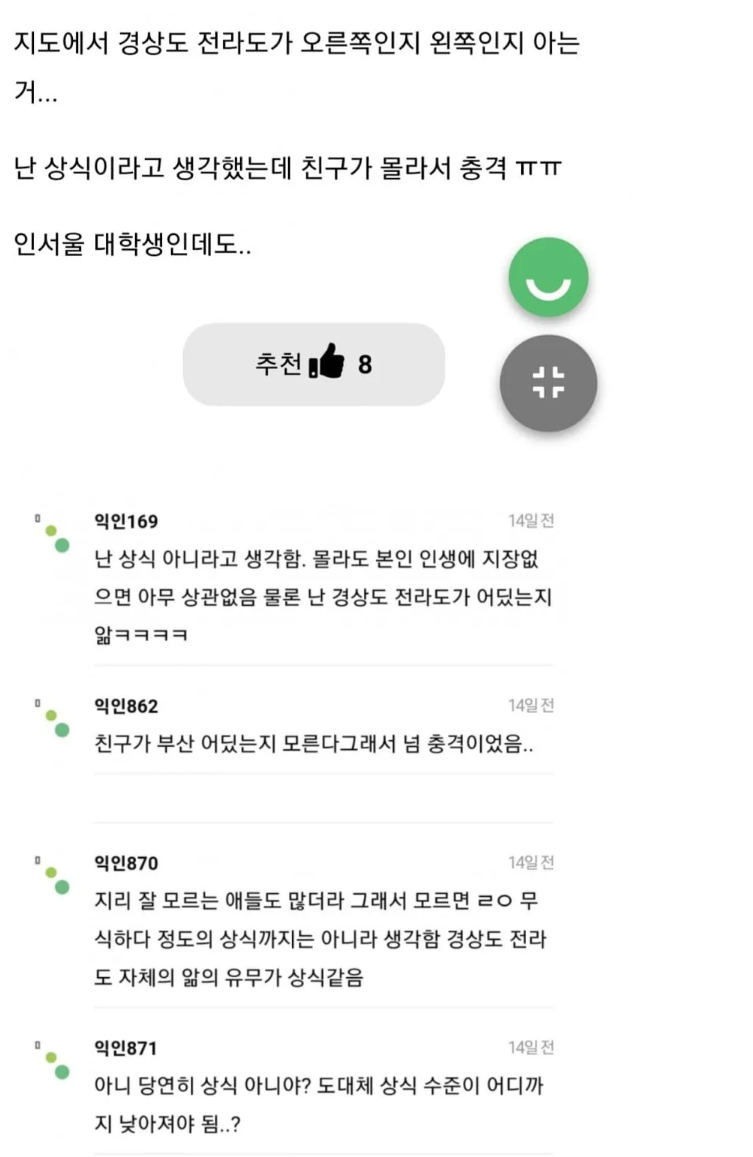Open commenter 익인862's profile
The image size is (753, 1157).
coord(125,707)
